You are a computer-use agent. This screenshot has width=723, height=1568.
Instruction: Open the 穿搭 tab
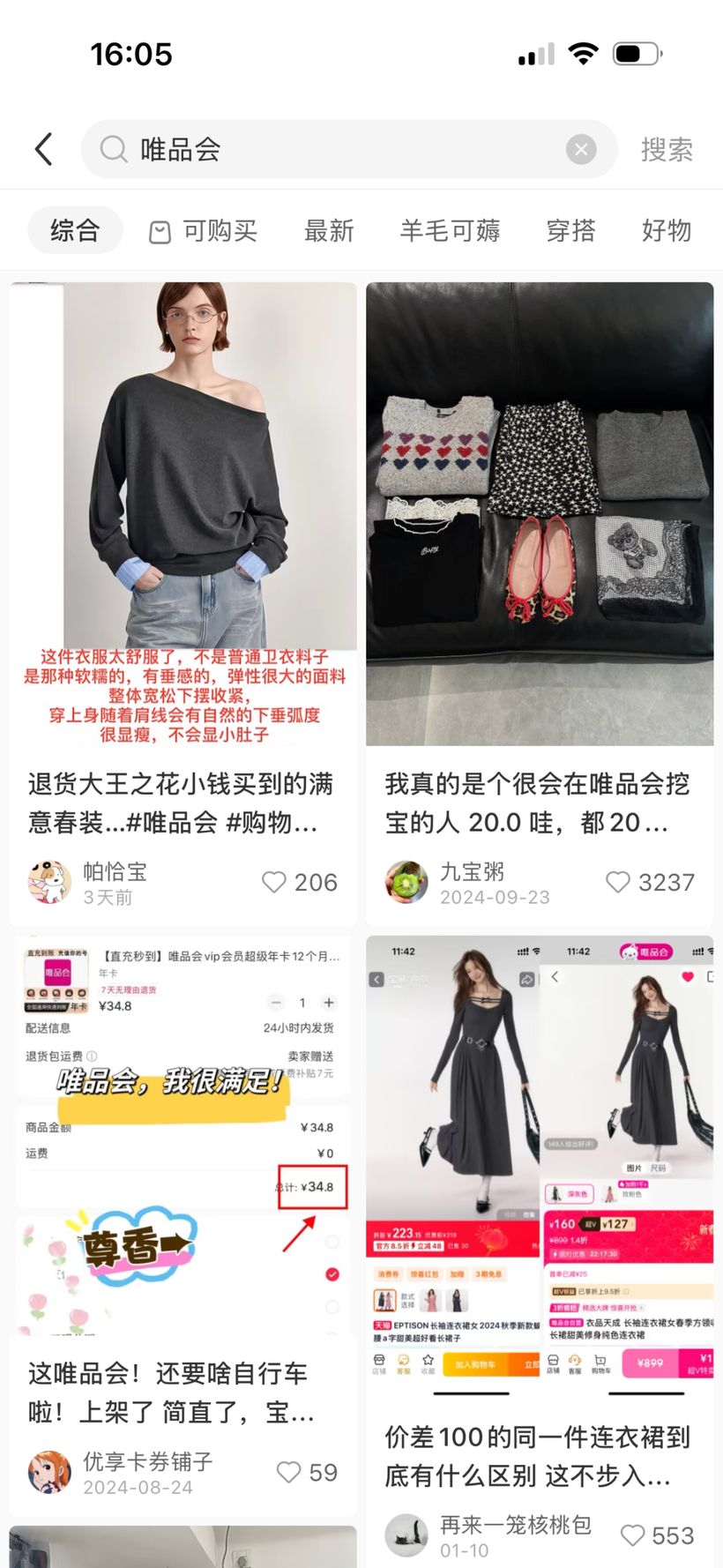coord(570,231)
